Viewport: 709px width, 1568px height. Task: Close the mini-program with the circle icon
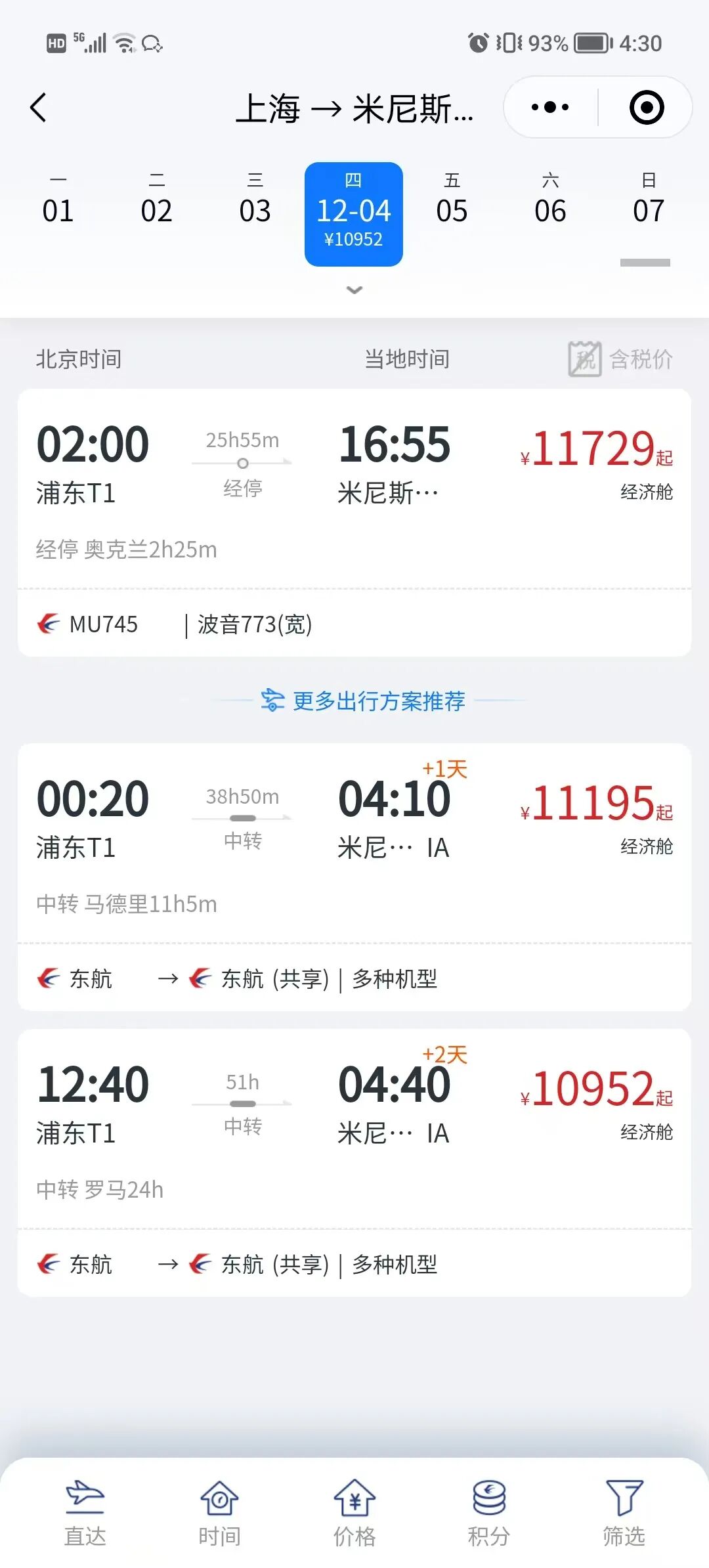[647, 107]
